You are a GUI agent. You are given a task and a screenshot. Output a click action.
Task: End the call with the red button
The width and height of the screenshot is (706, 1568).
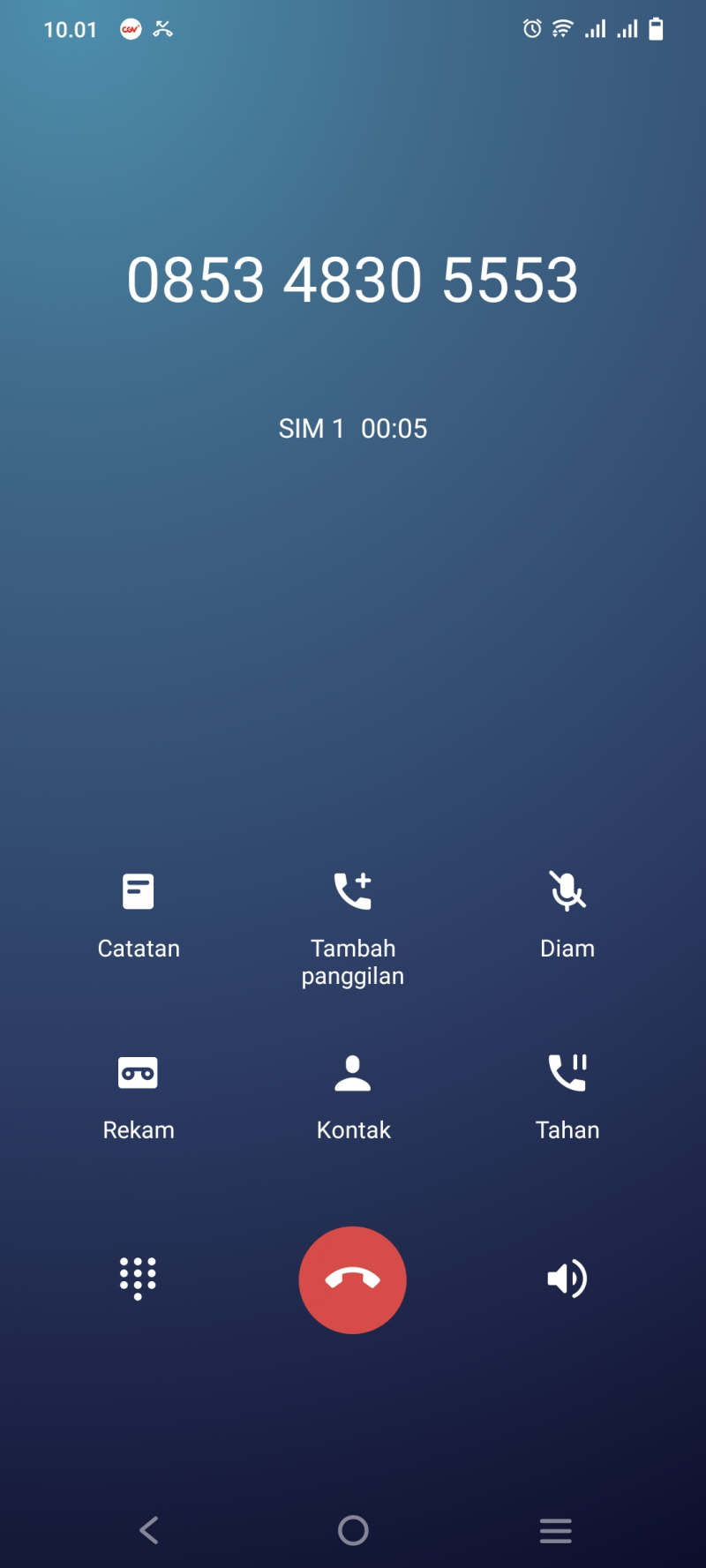[353, 1279]
